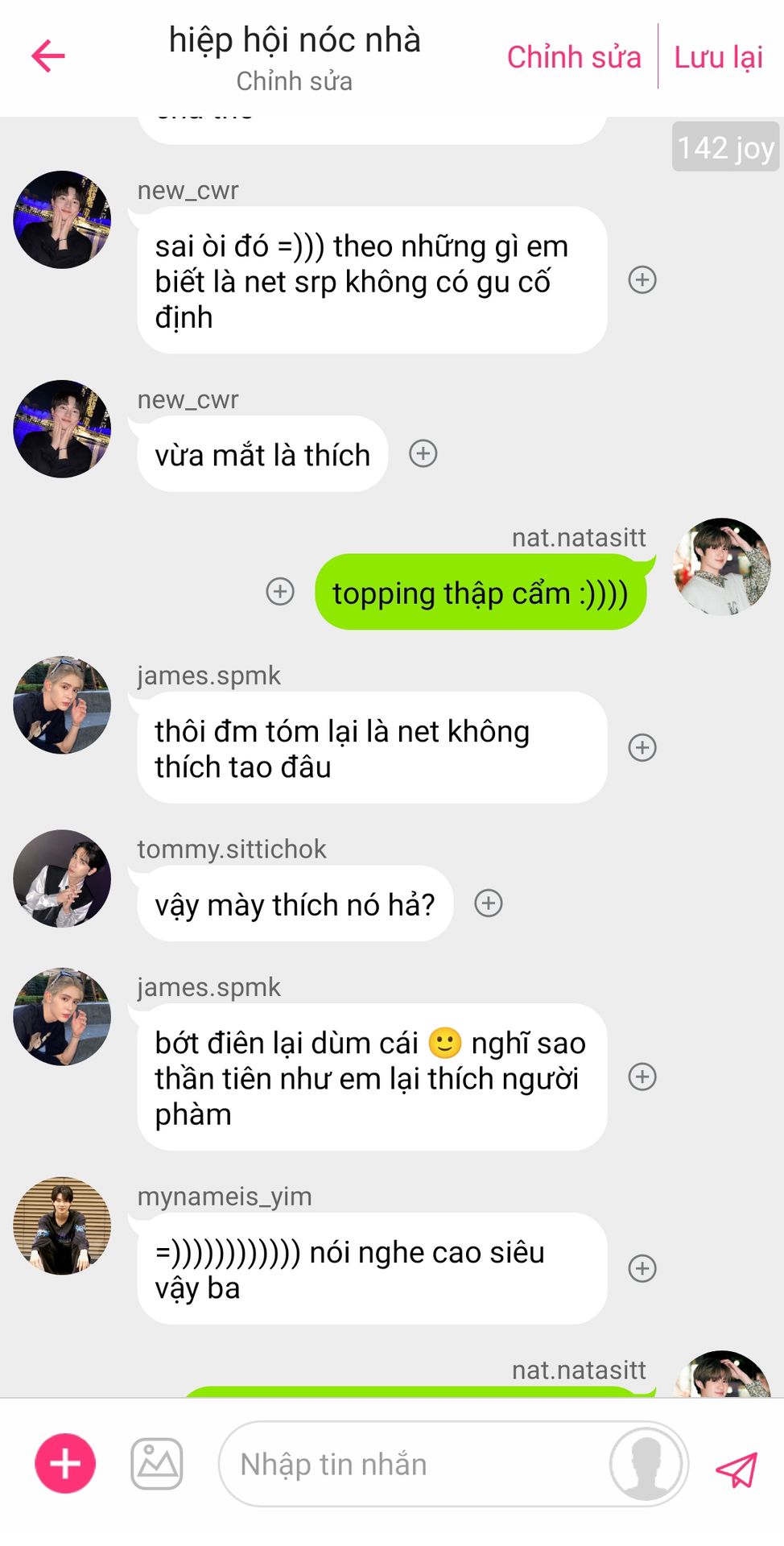Send the message with paper plane

point(737,1470)
